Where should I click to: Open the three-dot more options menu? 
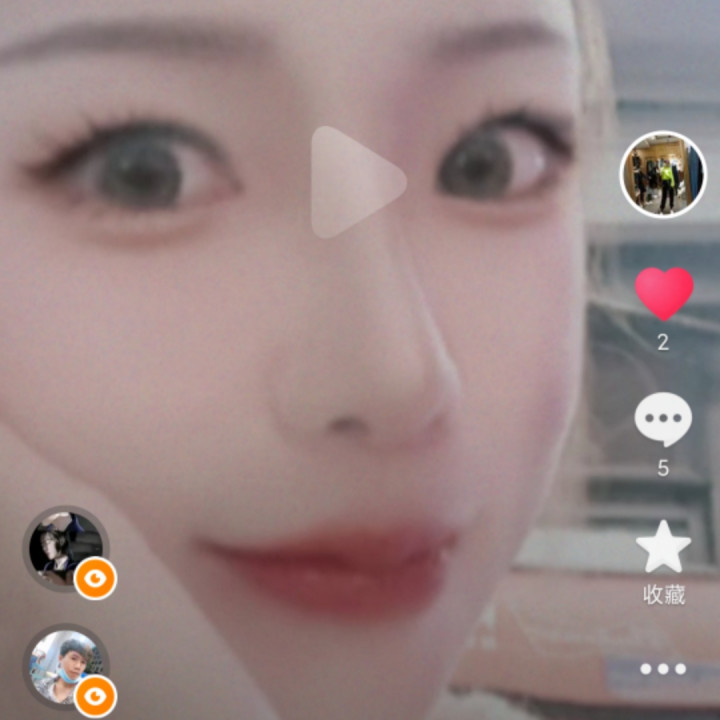point(663,668)
